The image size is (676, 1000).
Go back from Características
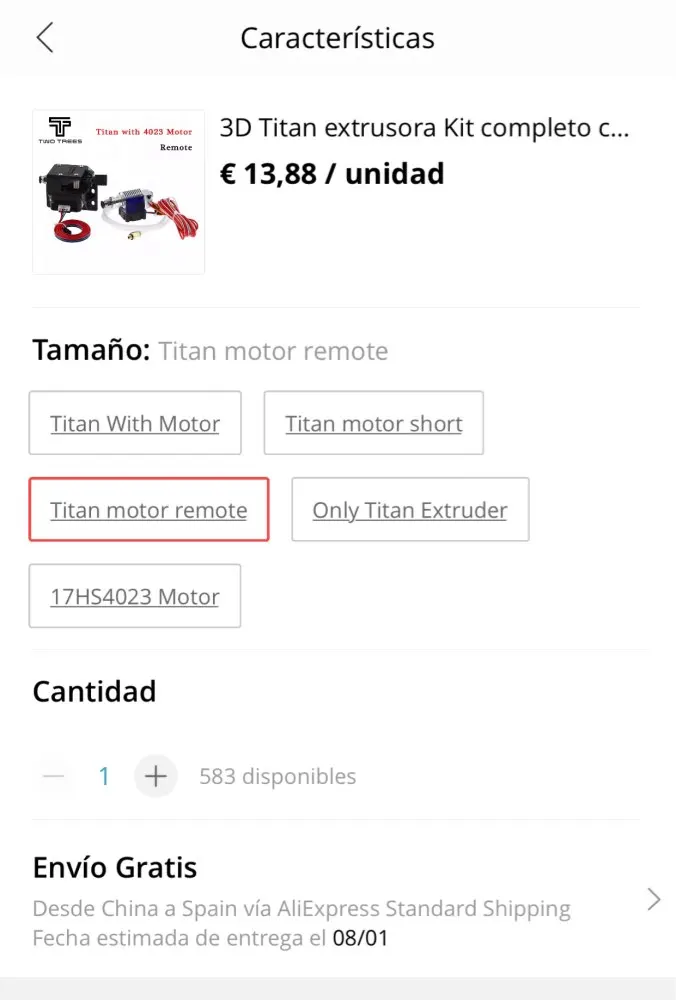click(45, 39)
